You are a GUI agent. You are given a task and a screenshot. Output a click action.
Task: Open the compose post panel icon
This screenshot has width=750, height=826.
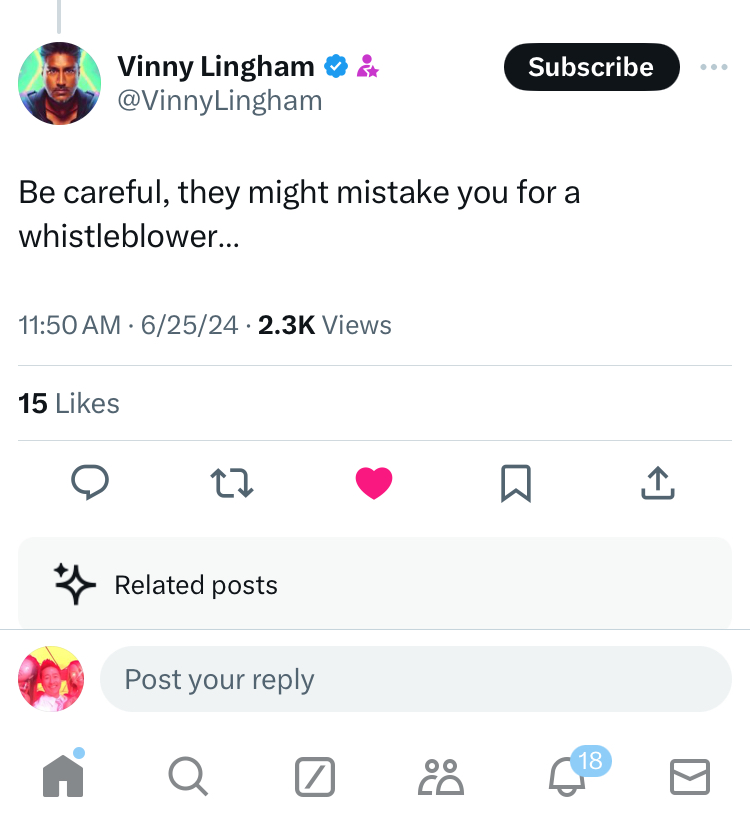coord(314,776)
